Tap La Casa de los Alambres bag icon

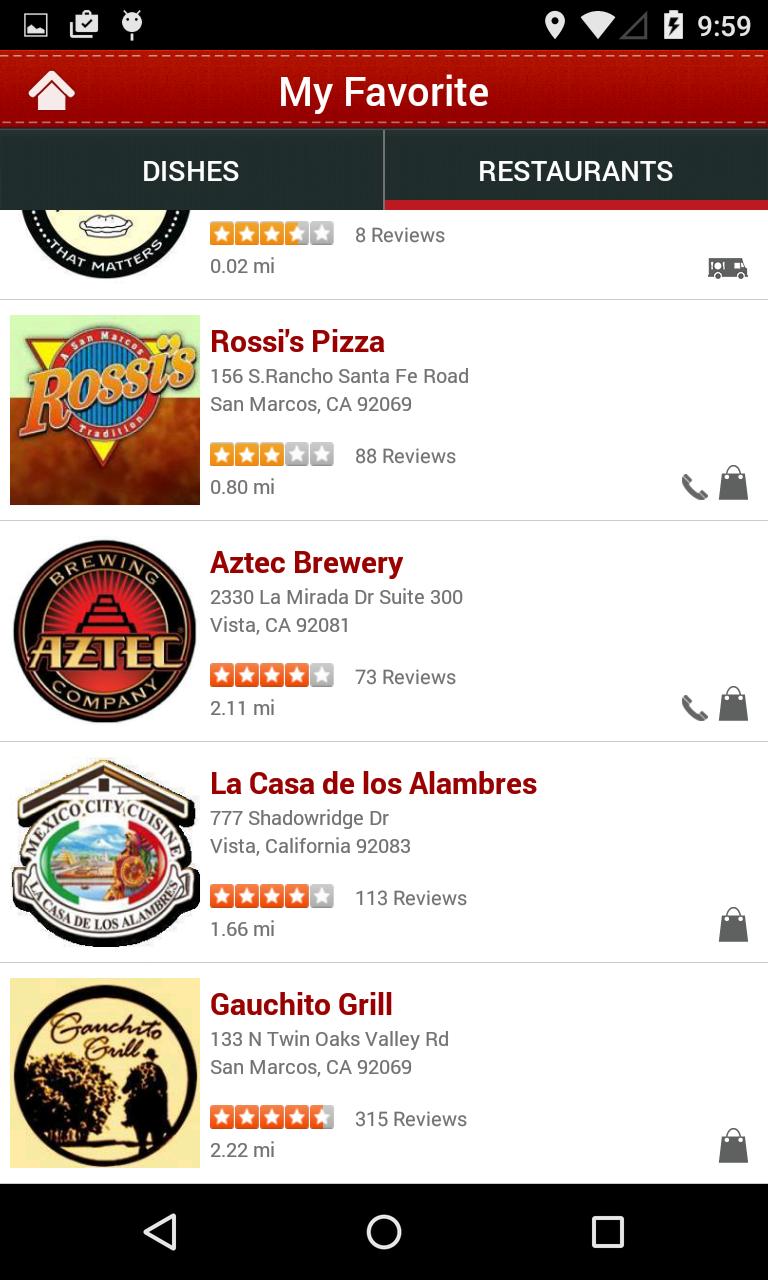point(733,926)
